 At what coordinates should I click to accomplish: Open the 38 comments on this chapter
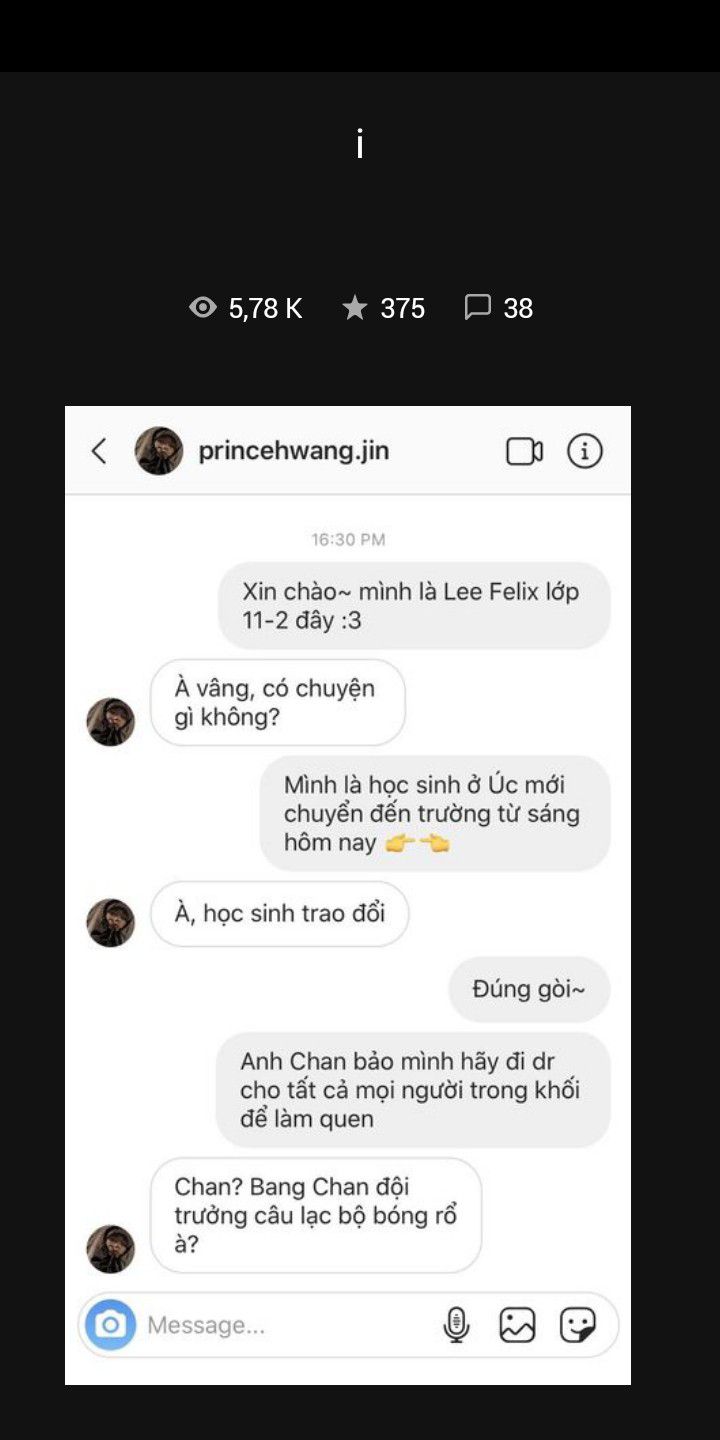(x=498, y=308)
